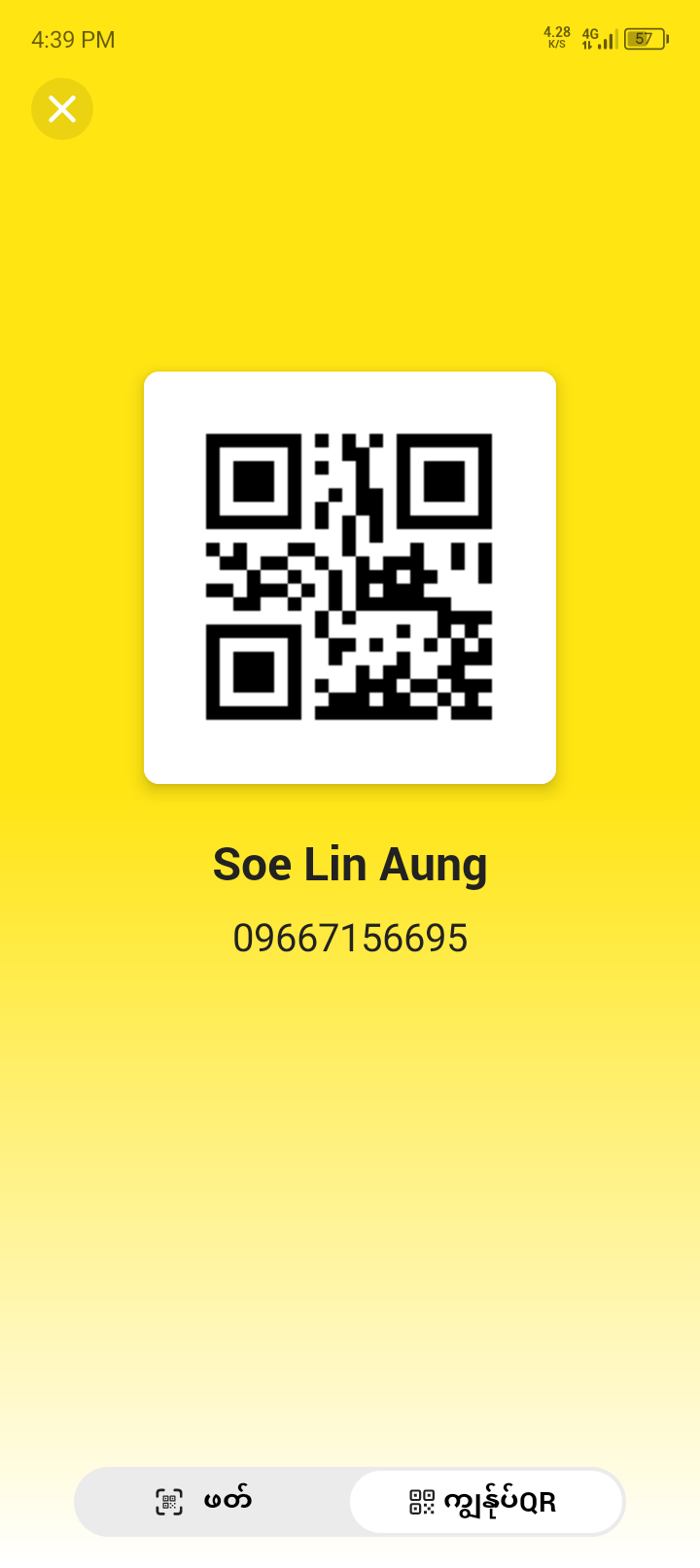Close the QR code screen
This screenshot has width=700, height=1568.
pyautogui.click(x=62, y=109)
